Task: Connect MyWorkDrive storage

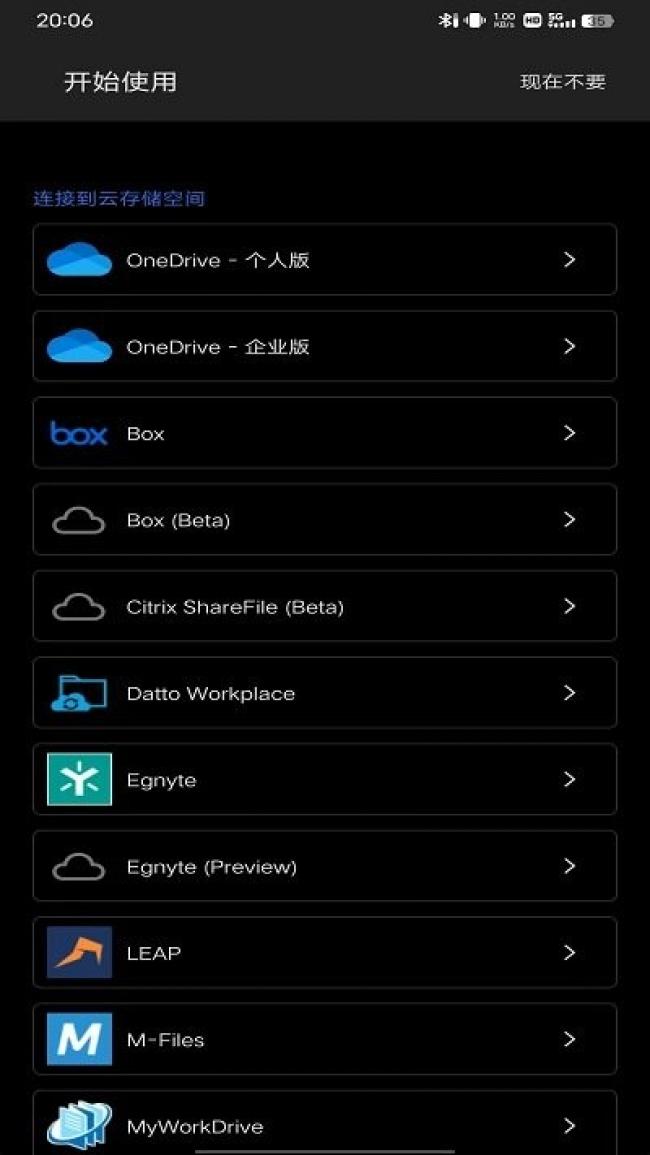Action: pos(325,1123)
